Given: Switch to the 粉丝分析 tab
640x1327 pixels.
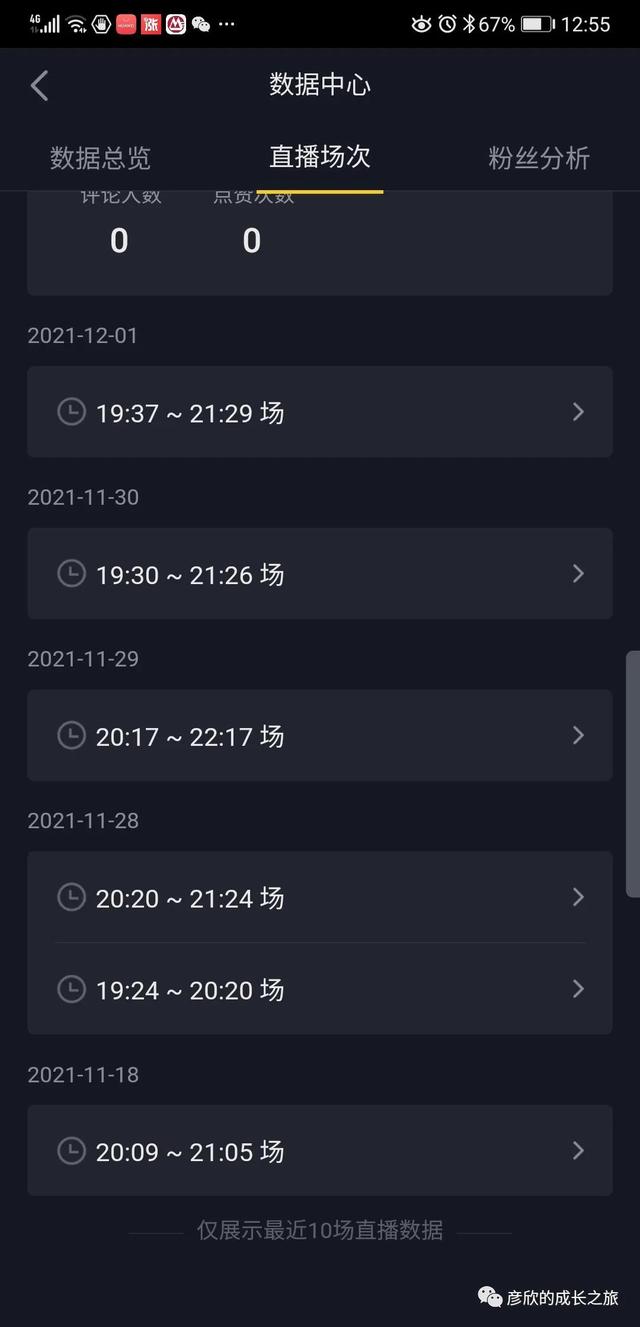Looking at the screenshot, I should [539, 158].
